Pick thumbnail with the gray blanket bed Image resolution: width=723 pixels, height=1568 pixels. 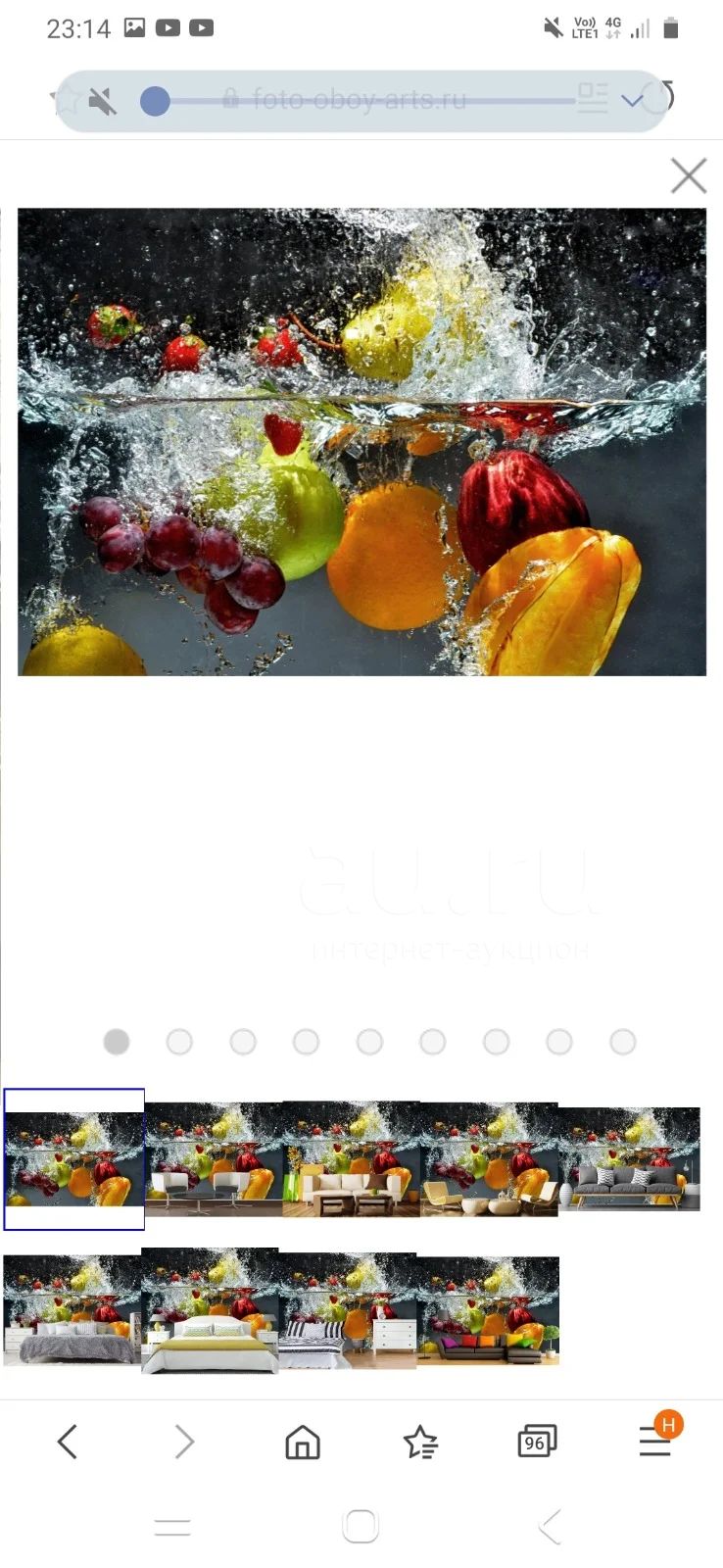72,1310
